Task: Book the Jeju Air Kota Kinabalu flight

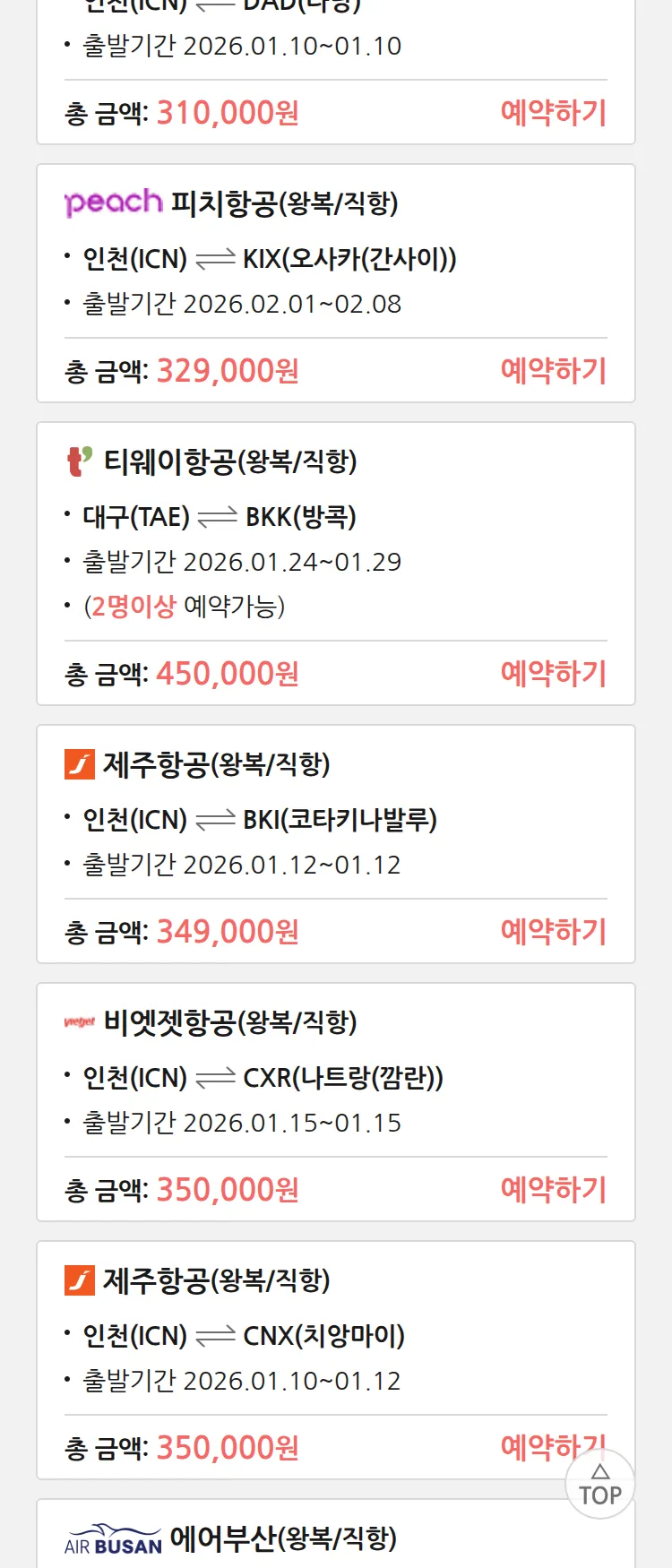Action: (x=553, y=932)
